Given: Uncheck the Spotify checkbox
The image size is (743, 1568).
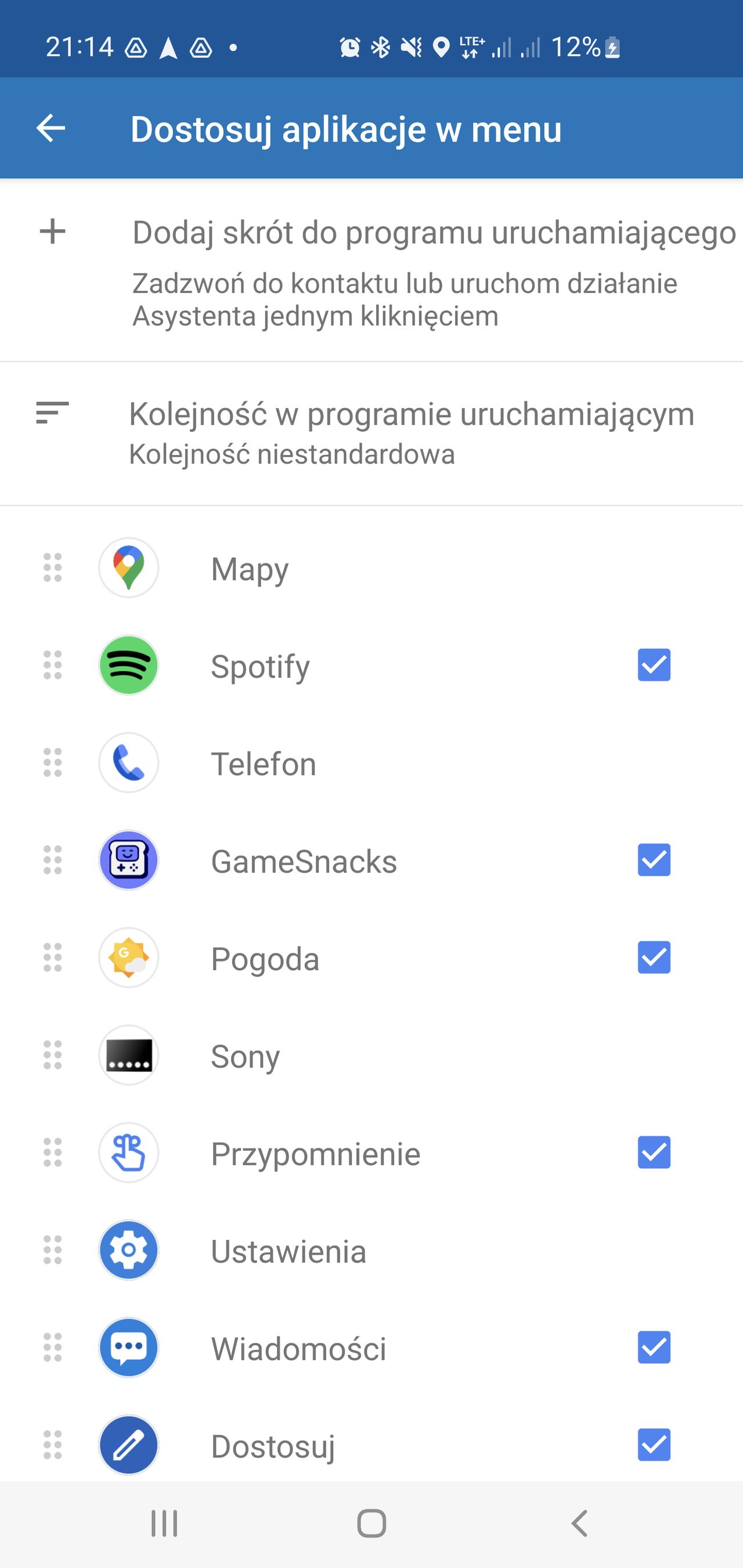Looking at the screenshot, I should pyautogui.click(x=654, y=665).
